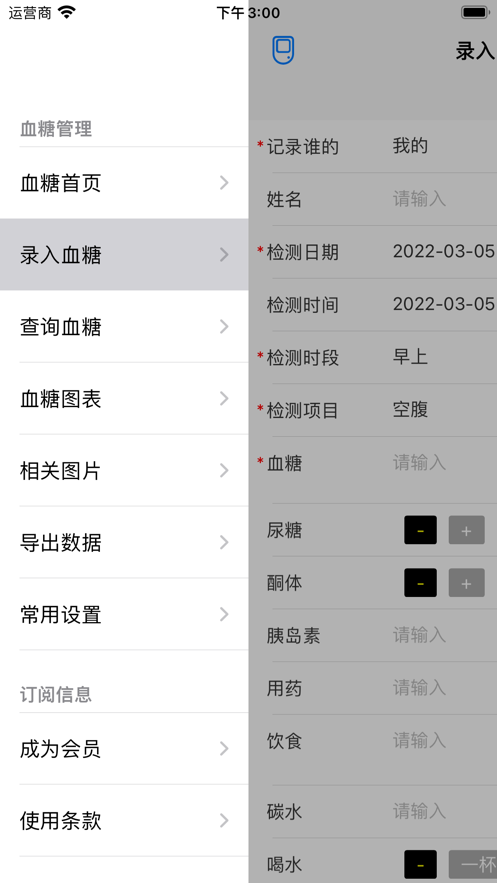The image size is (497, 883).
Task: View 使用条款
Action: pos(124,820)
